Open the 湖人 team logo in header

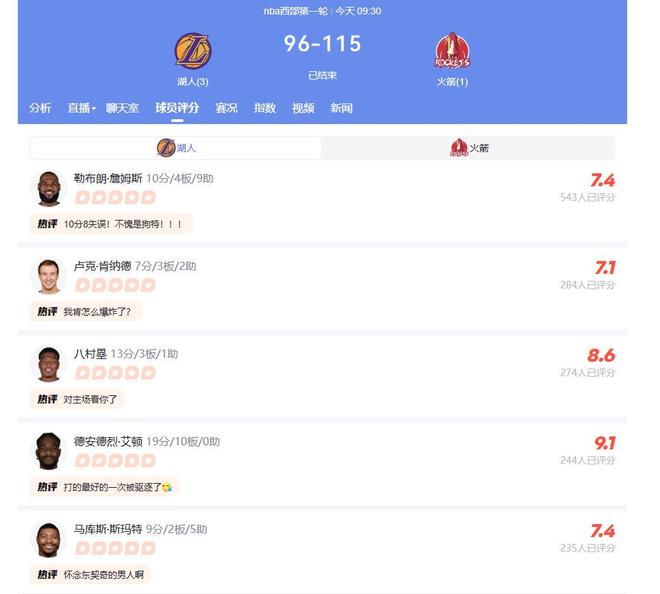pos(193,51)
